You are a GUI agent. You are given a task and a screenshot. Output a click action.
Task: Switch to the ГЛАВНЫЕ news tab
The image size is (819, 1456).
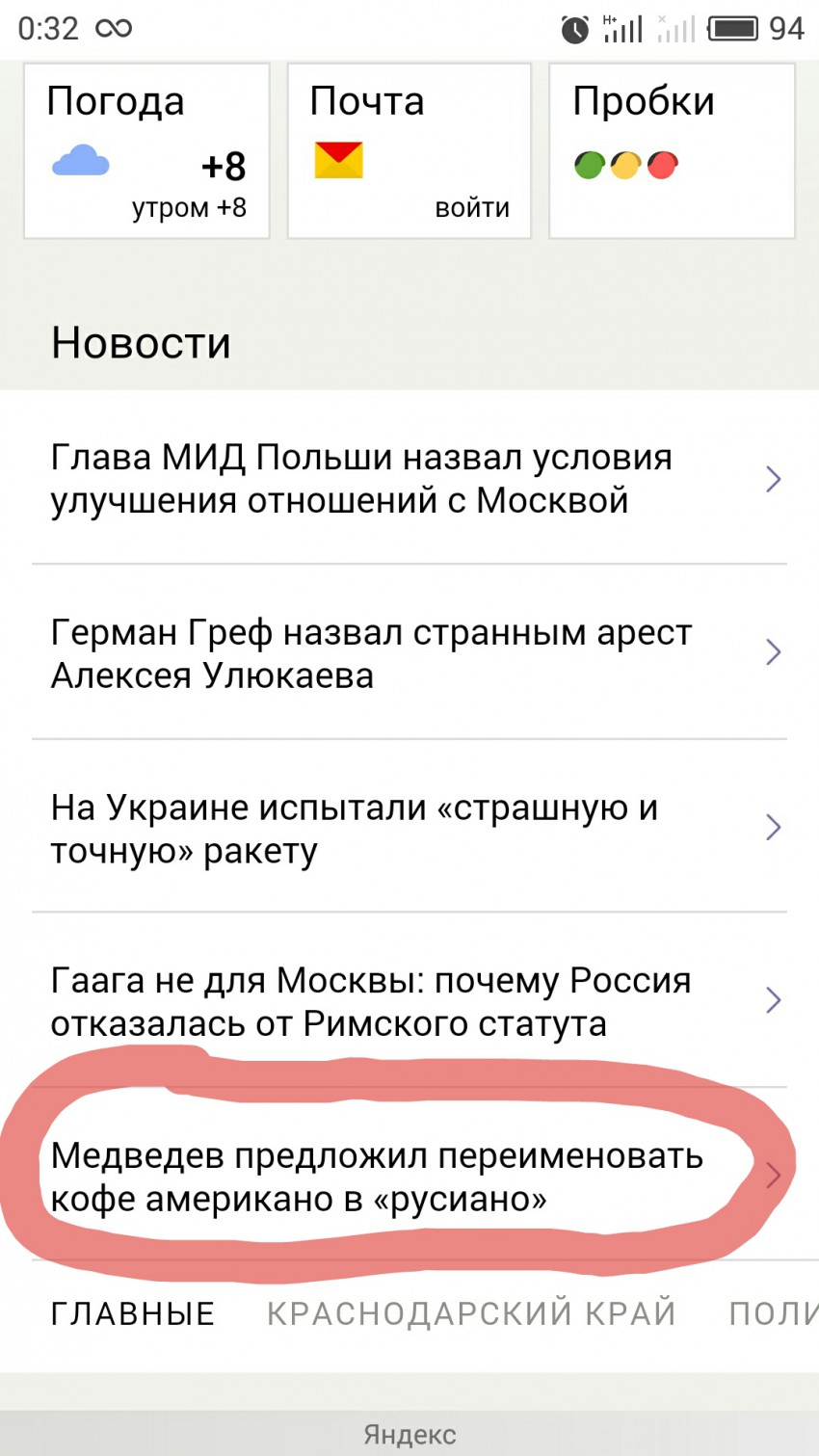(133, 1313)
